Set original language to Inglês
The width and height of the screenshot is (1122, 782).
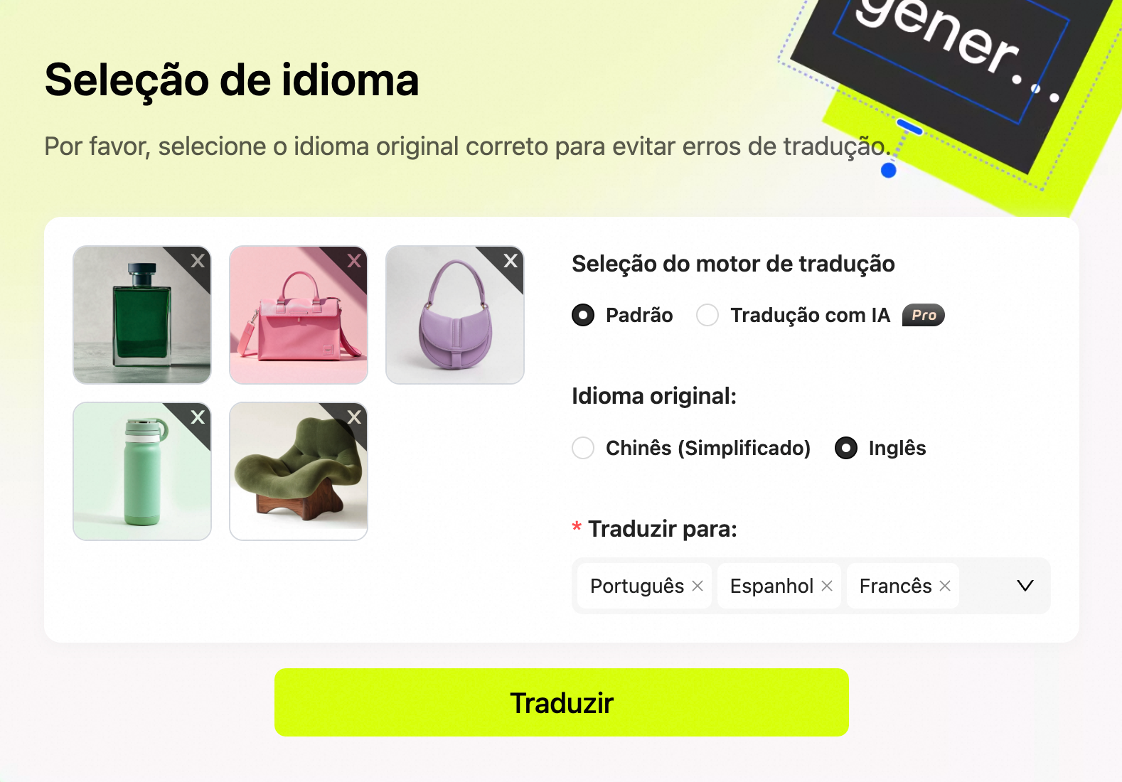coord(846,448)
